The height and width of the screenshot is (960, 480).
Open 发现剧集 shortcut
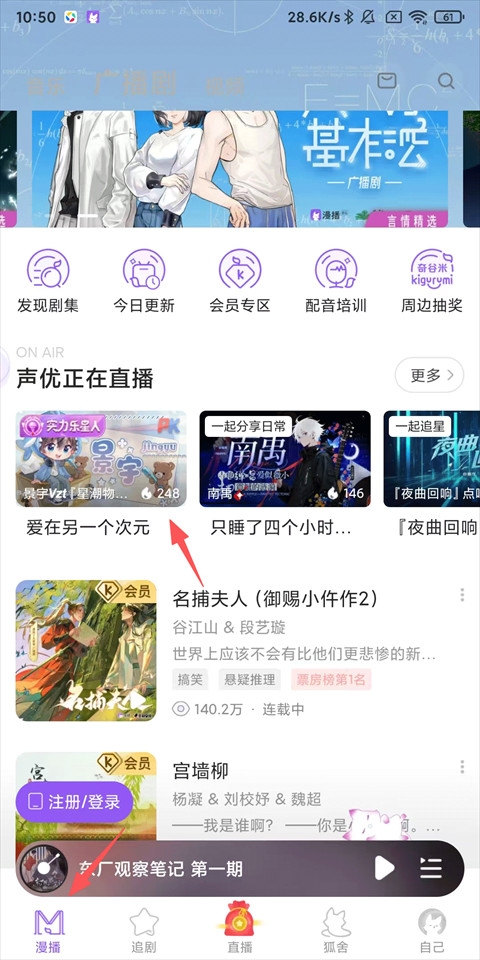48,281
